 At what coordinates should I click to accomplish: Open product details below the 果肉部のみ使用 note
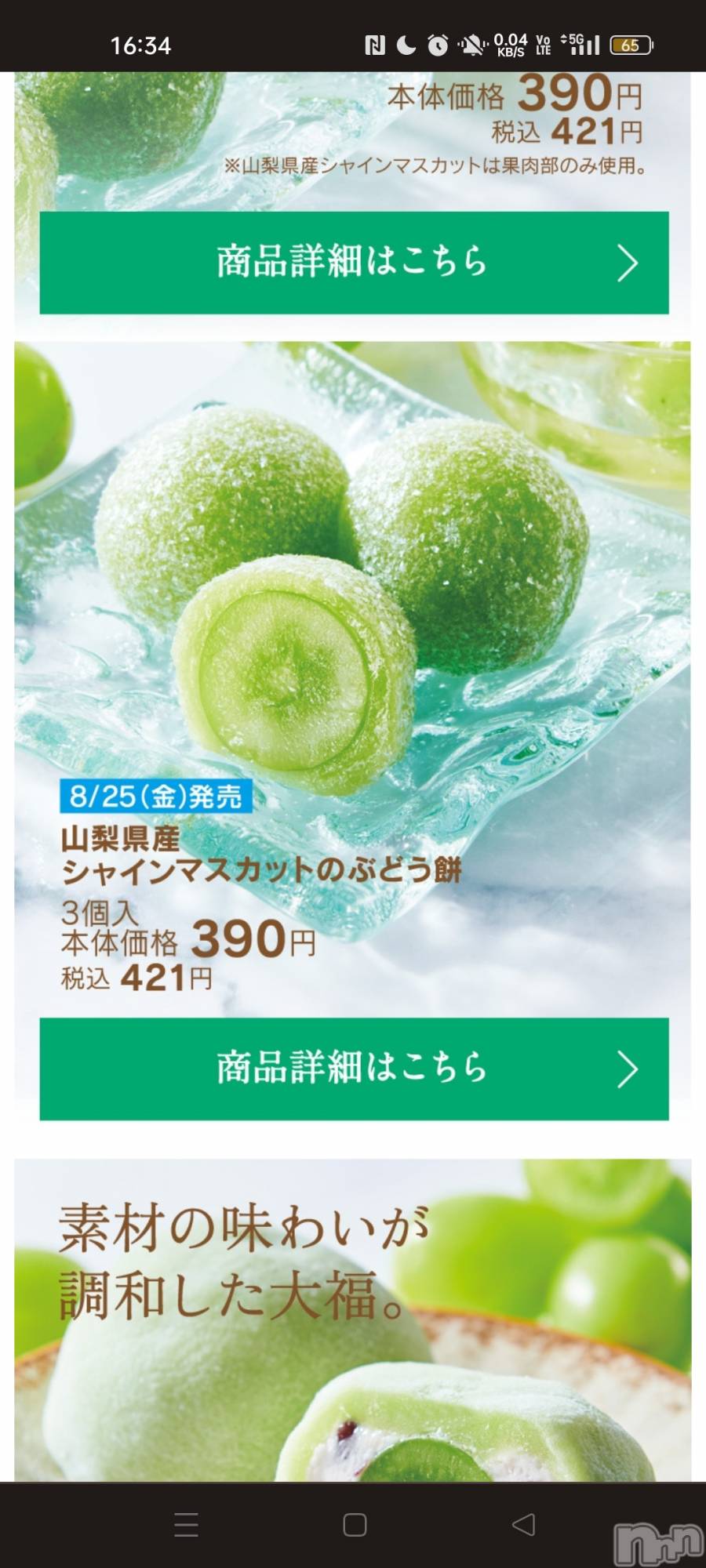pyautogui.click(x=354, y=263)
